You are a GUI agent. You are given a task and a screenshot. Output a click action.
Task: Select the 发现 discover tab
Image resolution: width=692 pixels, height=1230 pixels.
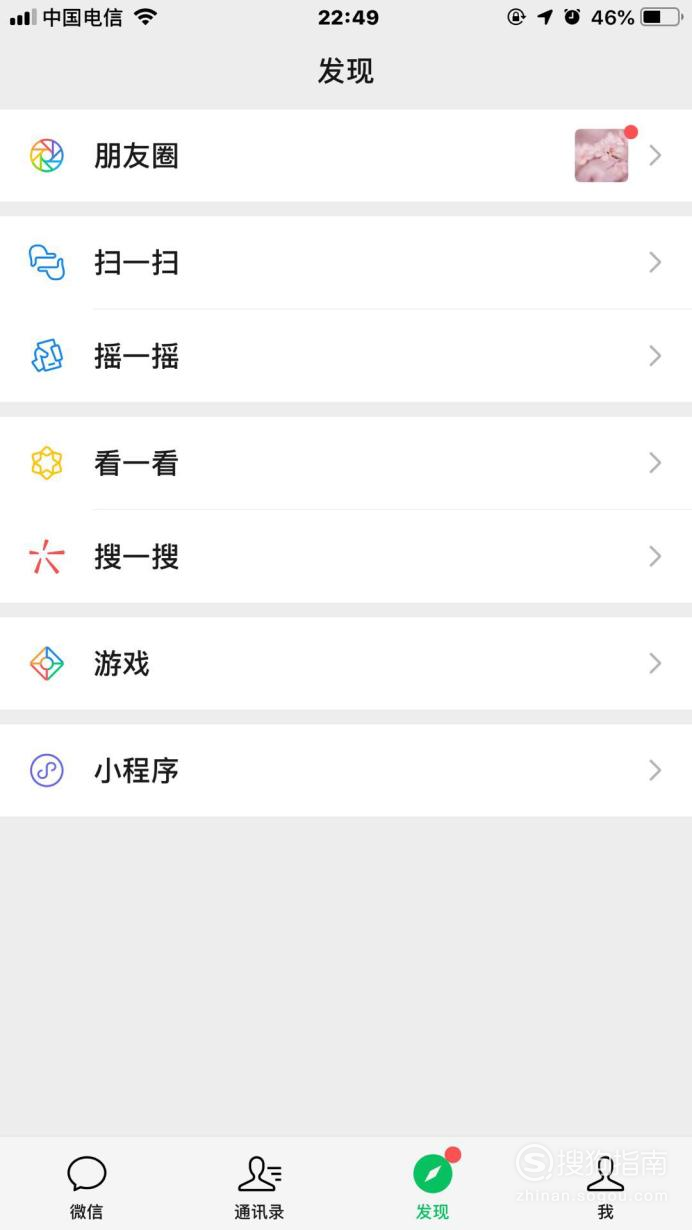click(433, 1186)
